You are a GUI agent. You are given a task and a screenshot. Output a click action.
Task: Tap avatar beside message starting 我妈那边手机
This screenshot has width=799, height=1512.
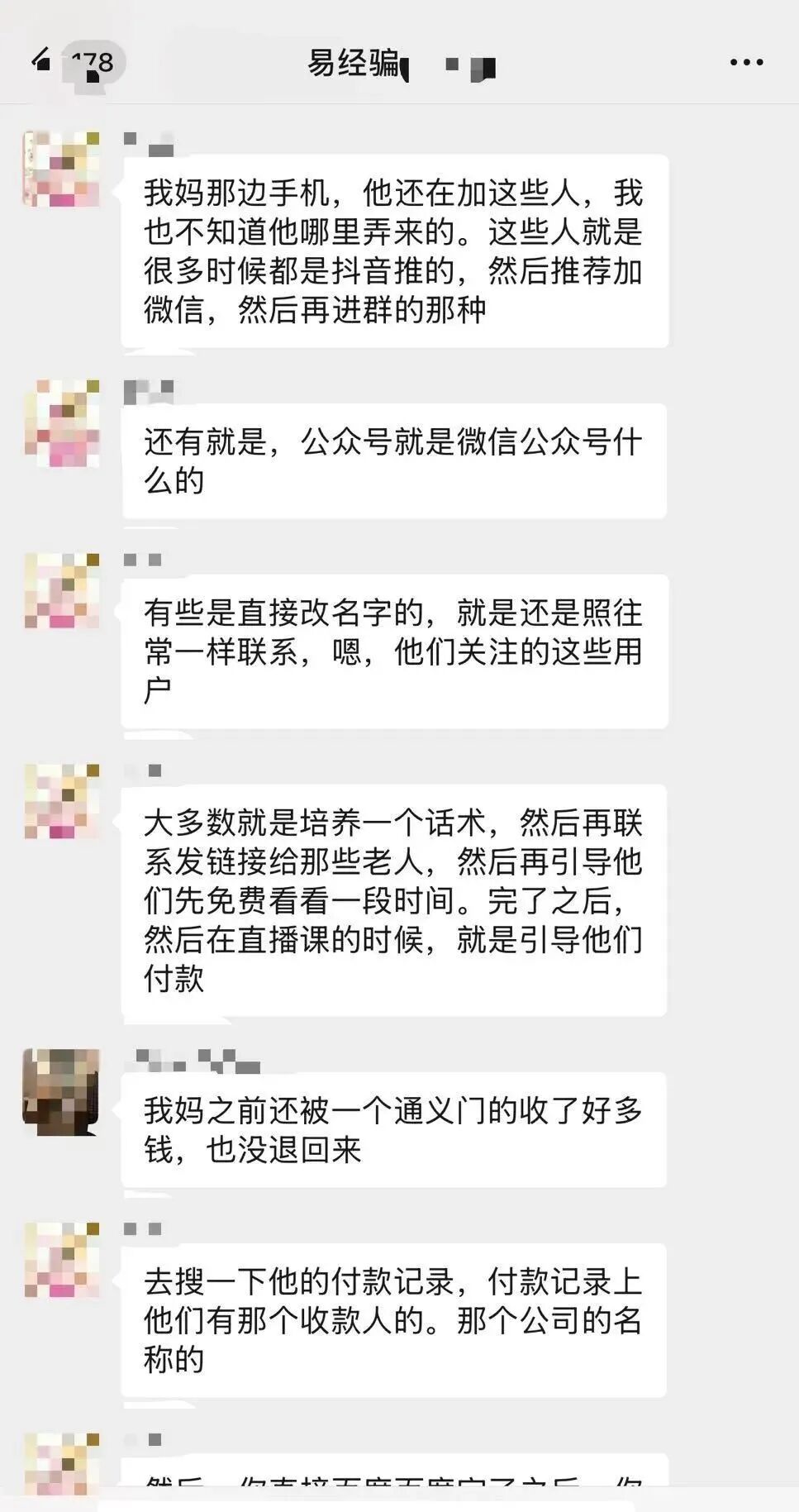click(x=61, y=169)
